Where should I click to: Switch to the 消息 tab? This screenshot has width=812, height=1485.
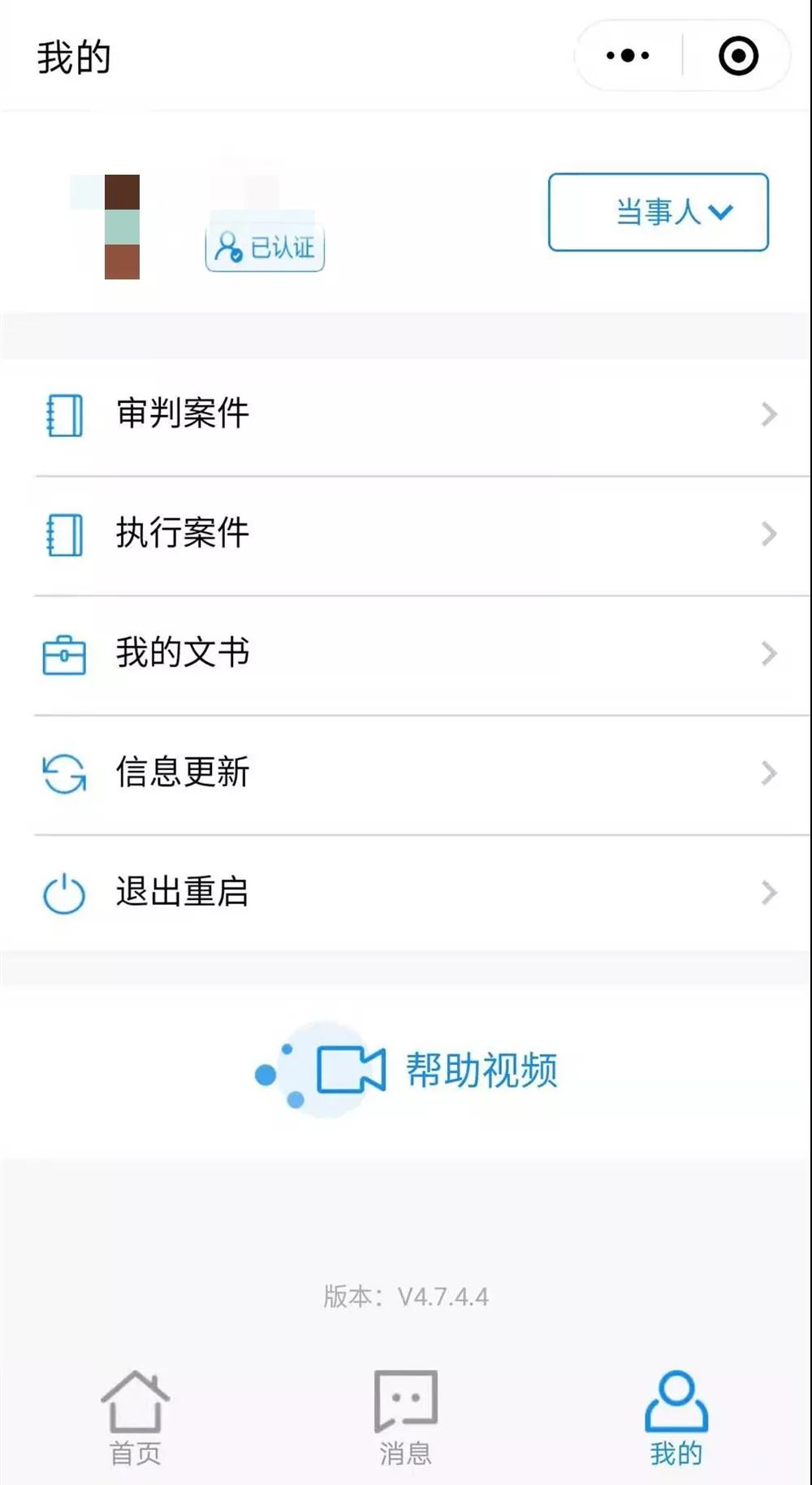point(405,1418)
